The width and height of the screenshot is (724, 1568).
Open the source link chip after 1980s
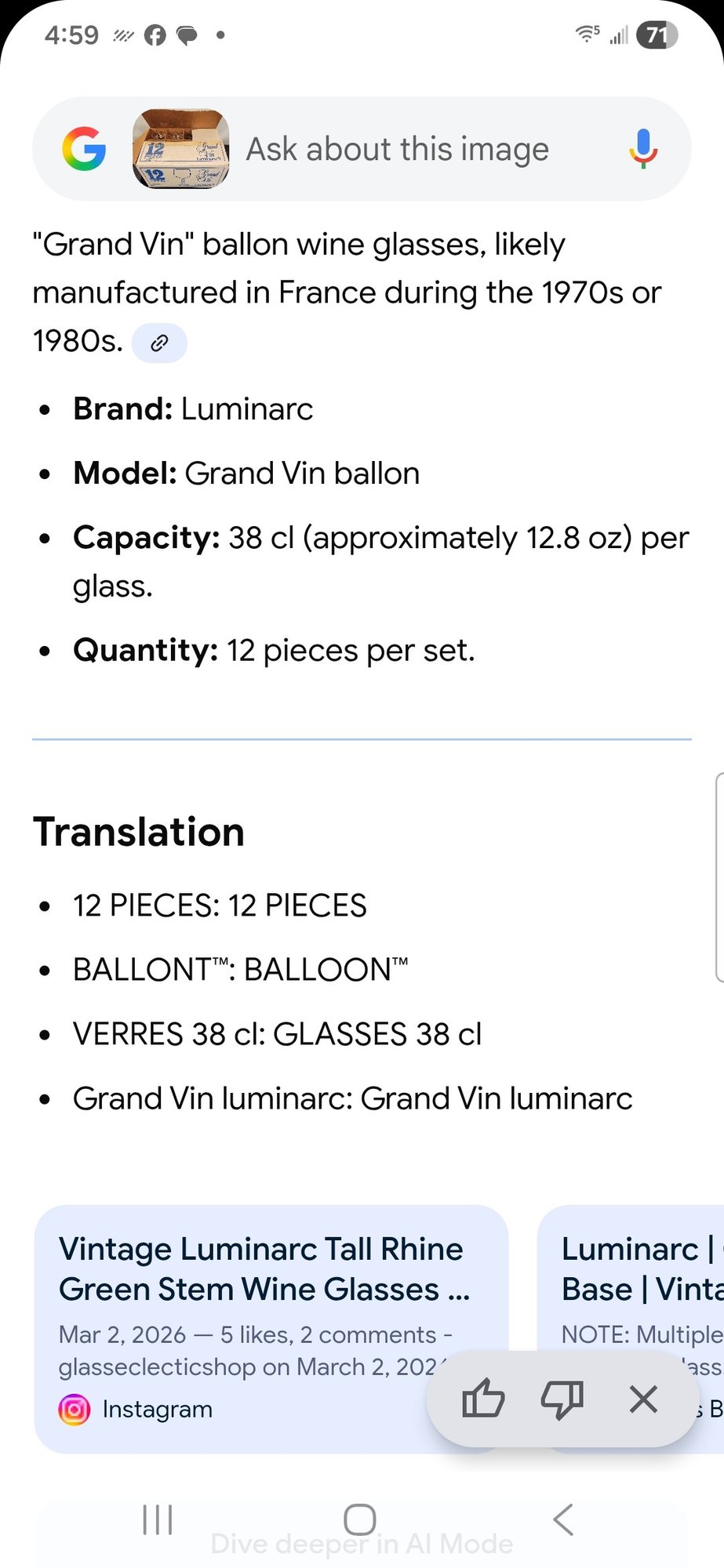(159, 343)
